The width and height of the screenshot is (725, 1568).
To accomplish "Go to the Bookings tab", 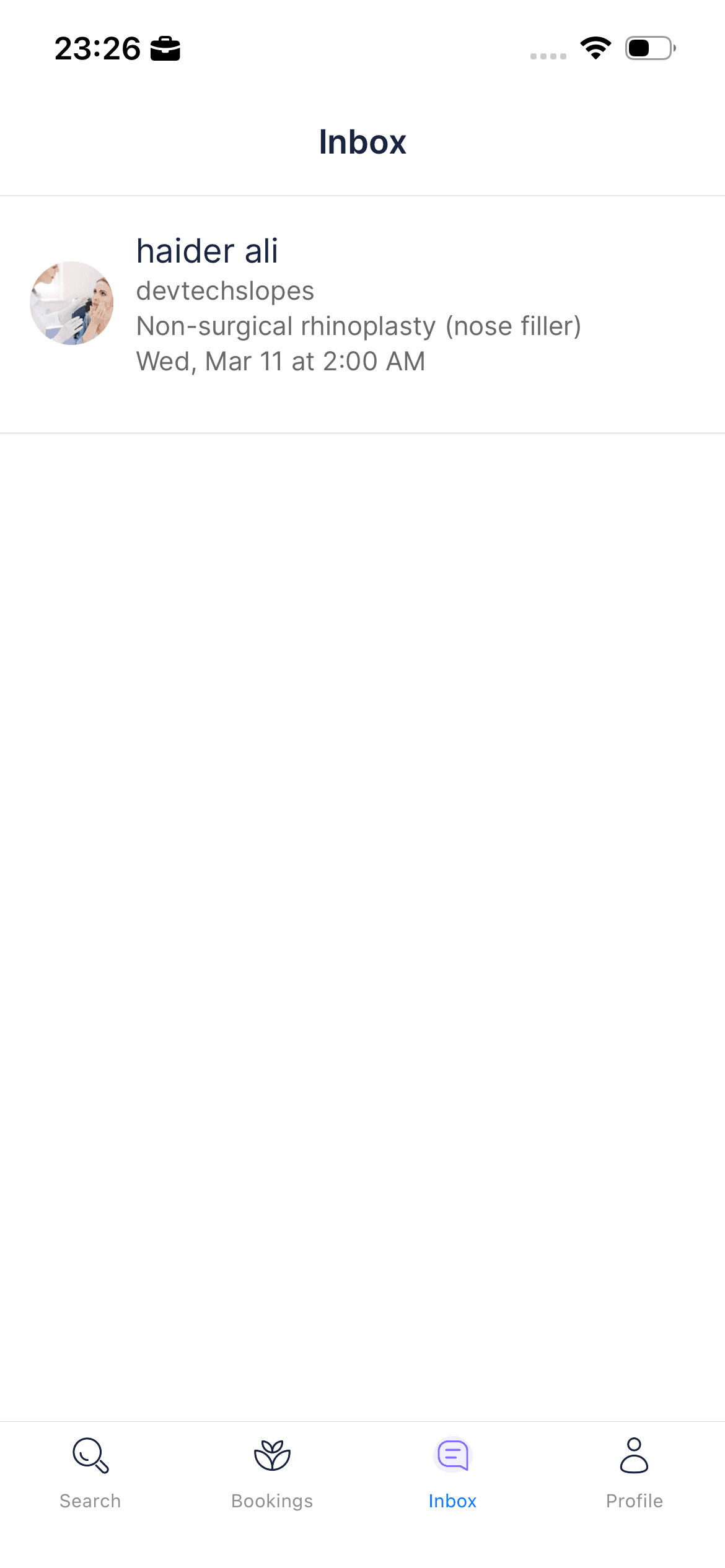I will tap(272, 1473).
